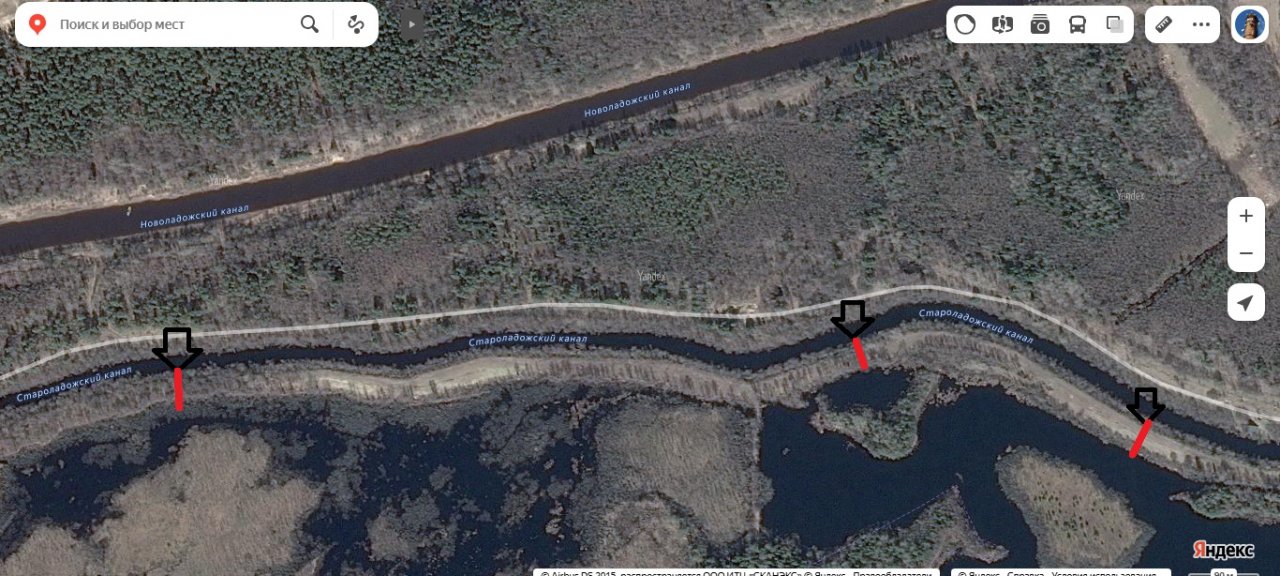Open the route builder icon
Viewport: 1280px width, 576px height.
tap(355, 24)
